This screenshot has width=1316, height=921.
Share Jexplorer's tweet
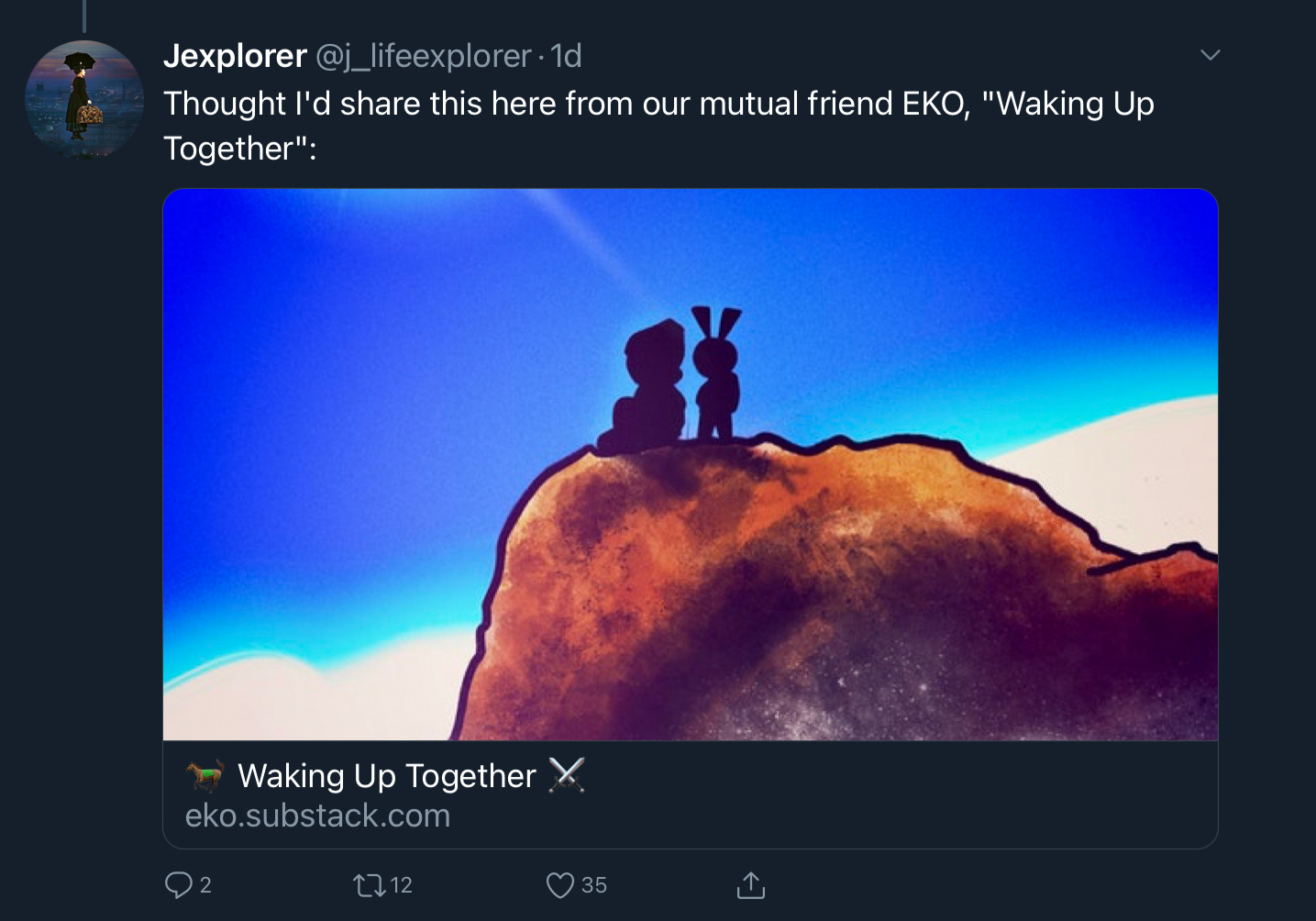[x=750, y=884]
